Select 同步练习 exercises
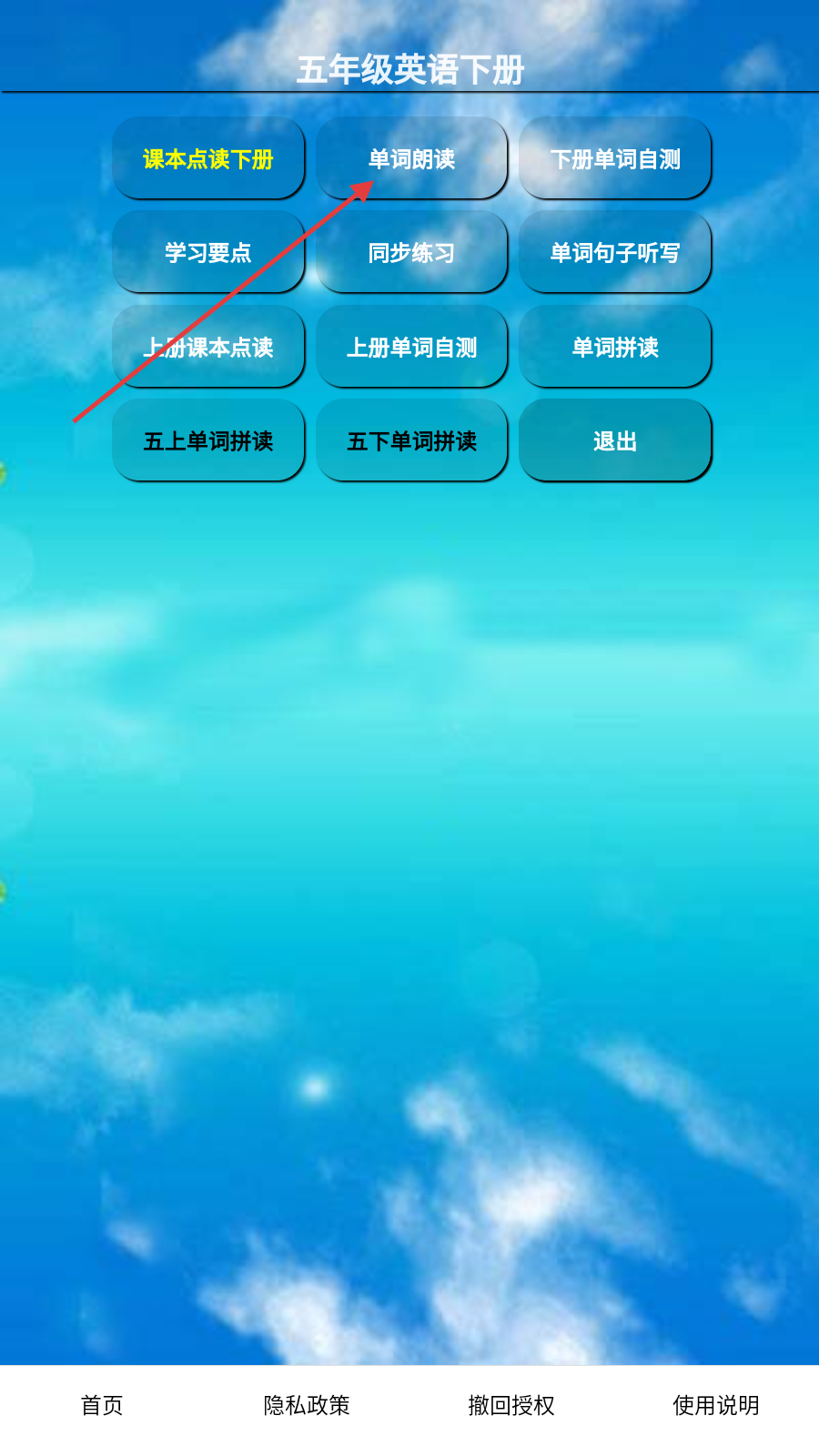The image size is (819, 1456). [411, 253]
